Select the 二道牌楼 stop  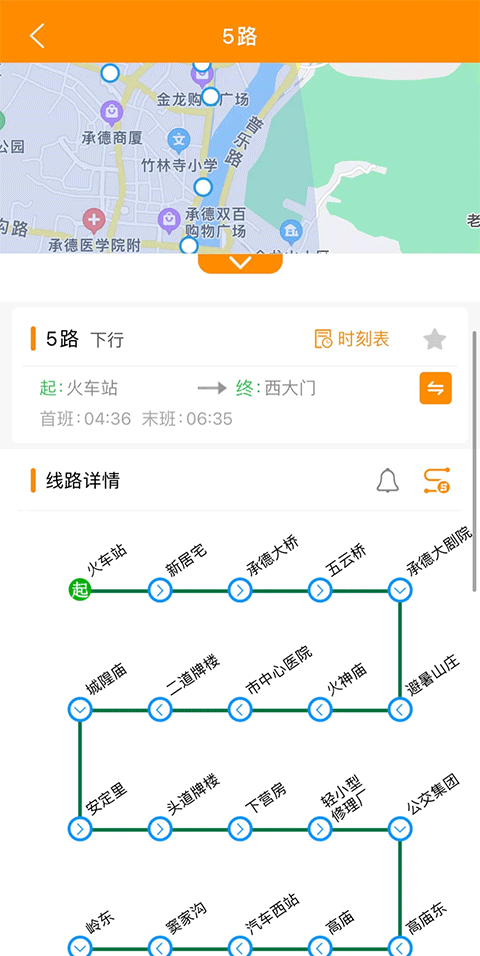click(x=160, y=710)
